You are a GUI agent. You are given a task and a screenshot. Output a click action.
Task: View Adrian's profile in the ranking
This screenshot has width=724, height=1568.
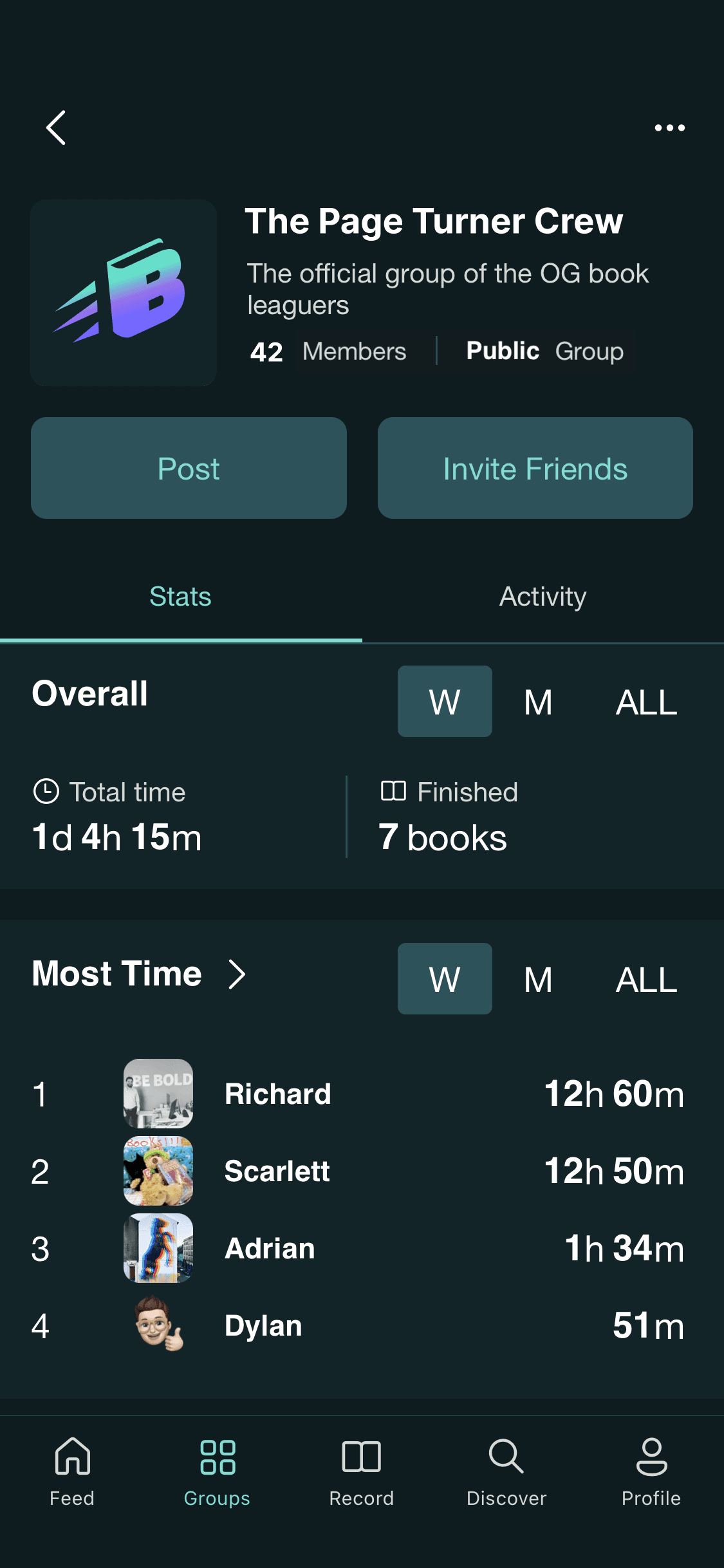click(x=270, y=1248)
